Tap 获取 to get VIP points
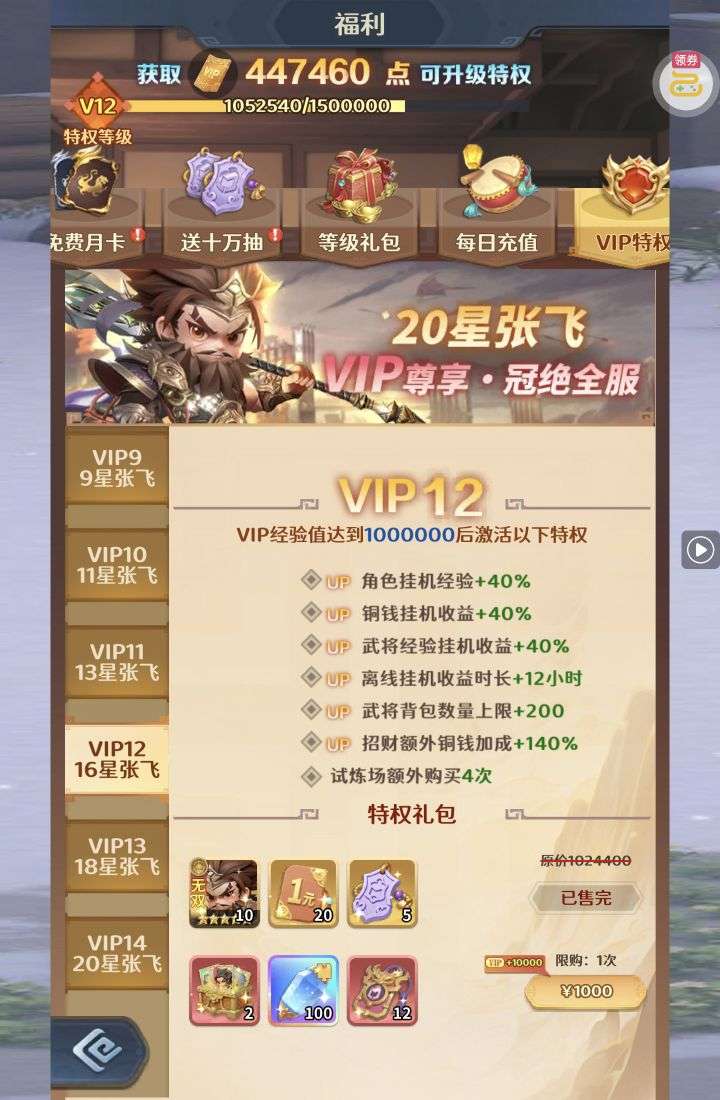Screen dimensions: 720x1100 [160, 74]
